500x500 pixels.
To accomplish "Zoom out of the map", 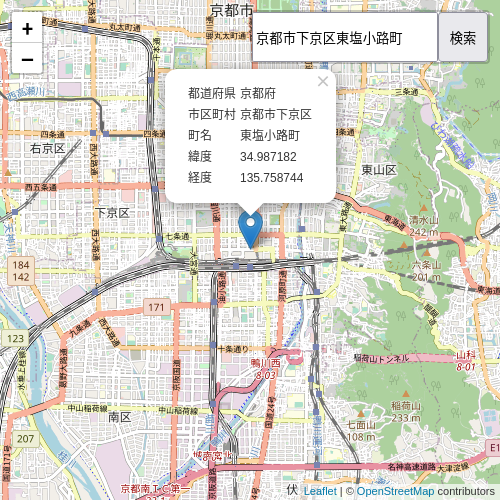I will (27, 59).
